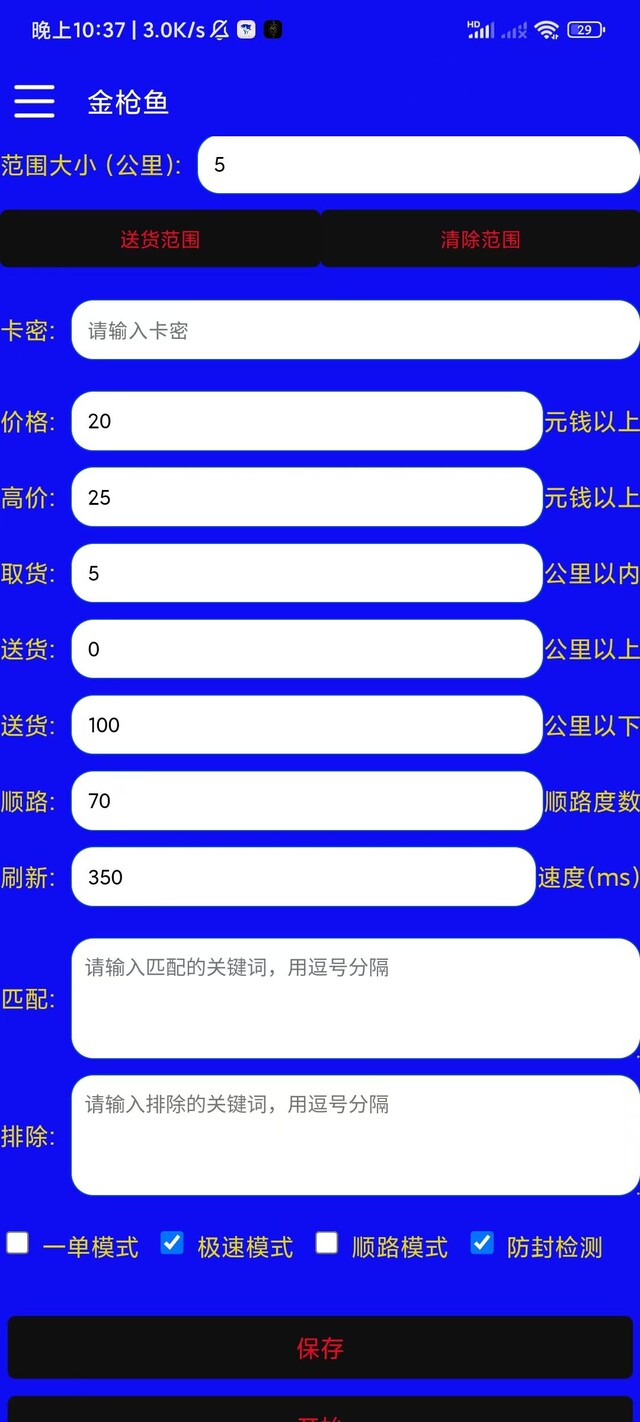Viewport: 640px width, 1422px height.
Task: Focus the 匹配 keywords text area
Action: [355, 998]
